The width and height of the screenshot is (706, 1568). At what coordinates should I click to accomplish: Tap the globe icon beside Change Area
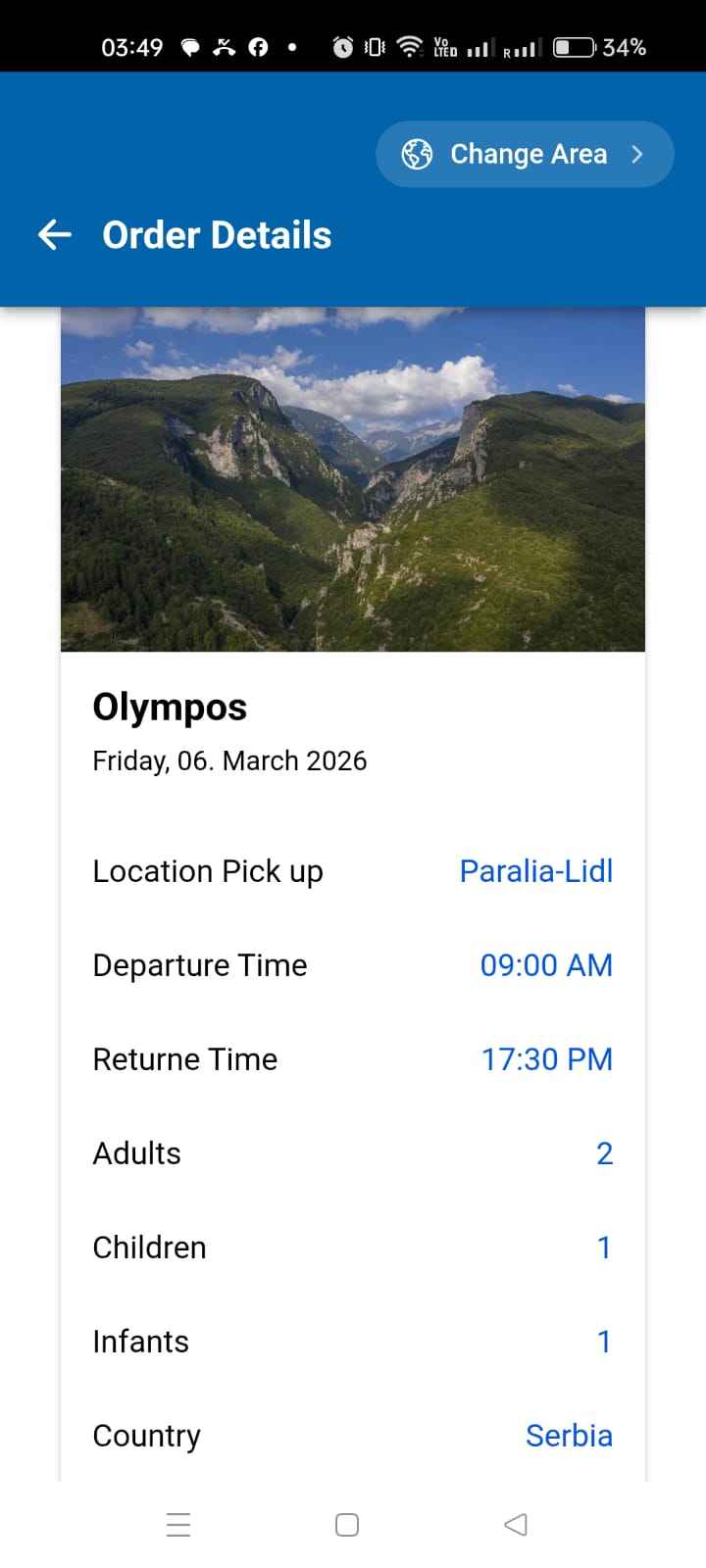coord(416,154)
